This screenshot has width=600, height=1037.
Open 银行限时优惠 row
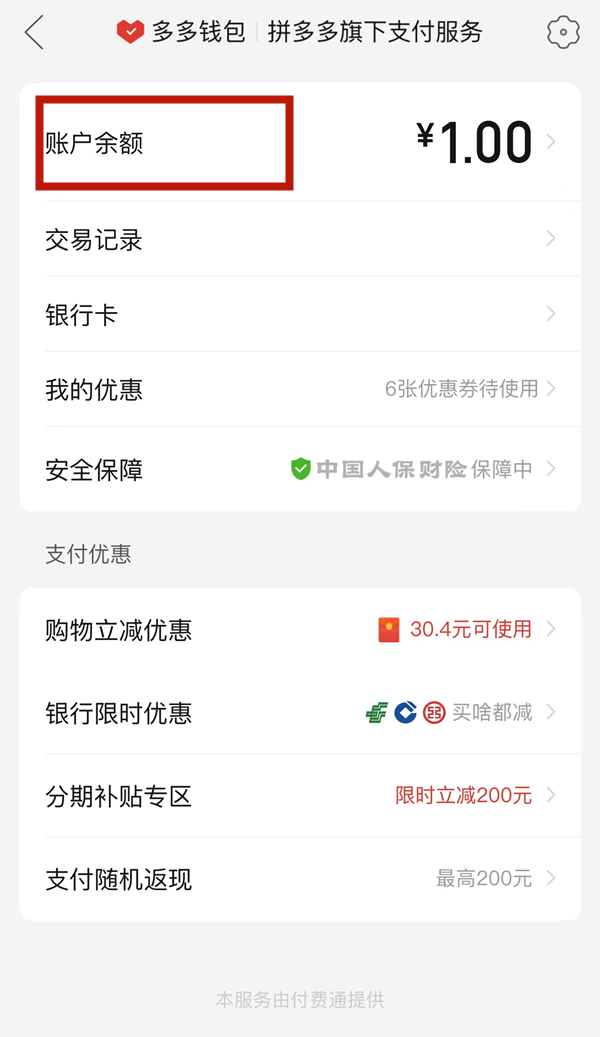tap(300, 712)
